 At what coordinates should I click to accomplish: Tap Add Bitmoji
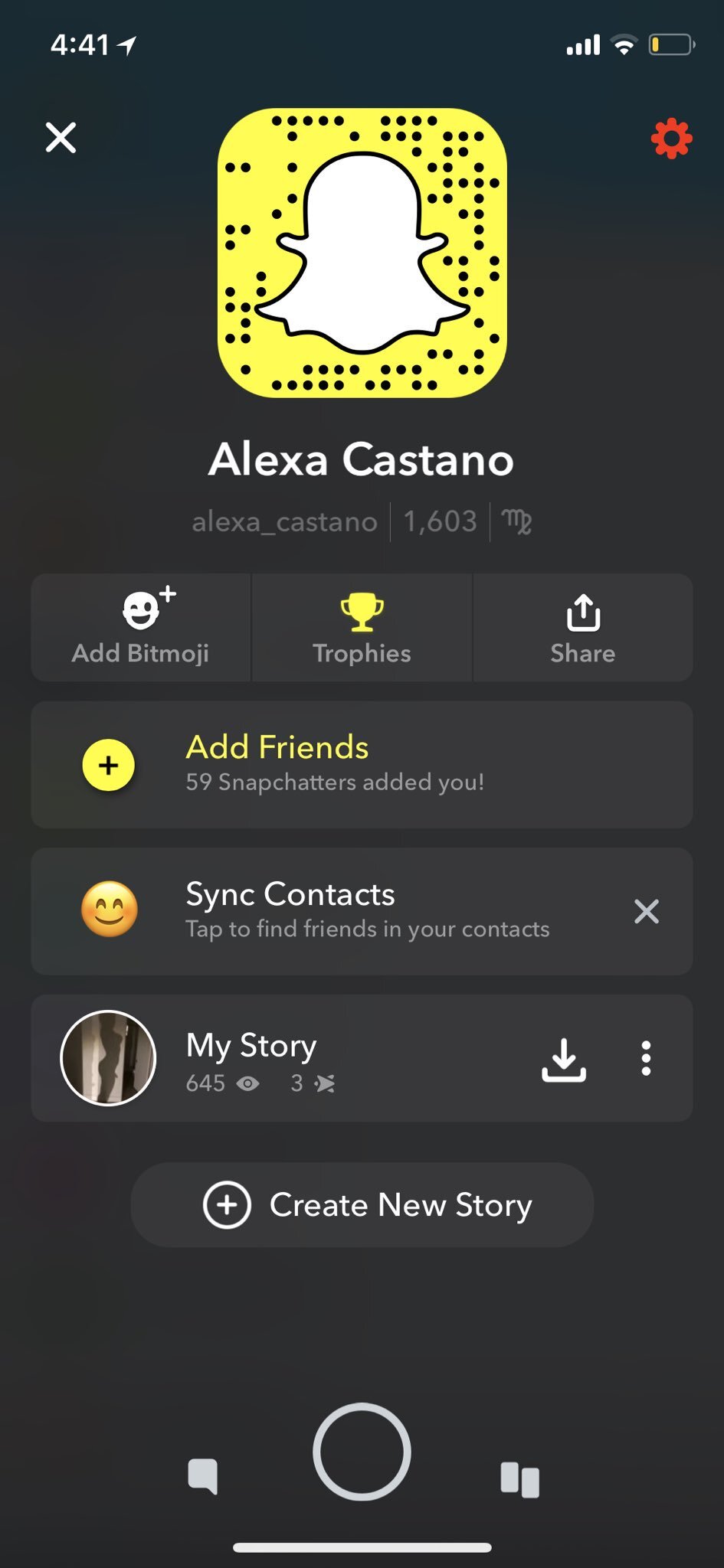point(140,628)
